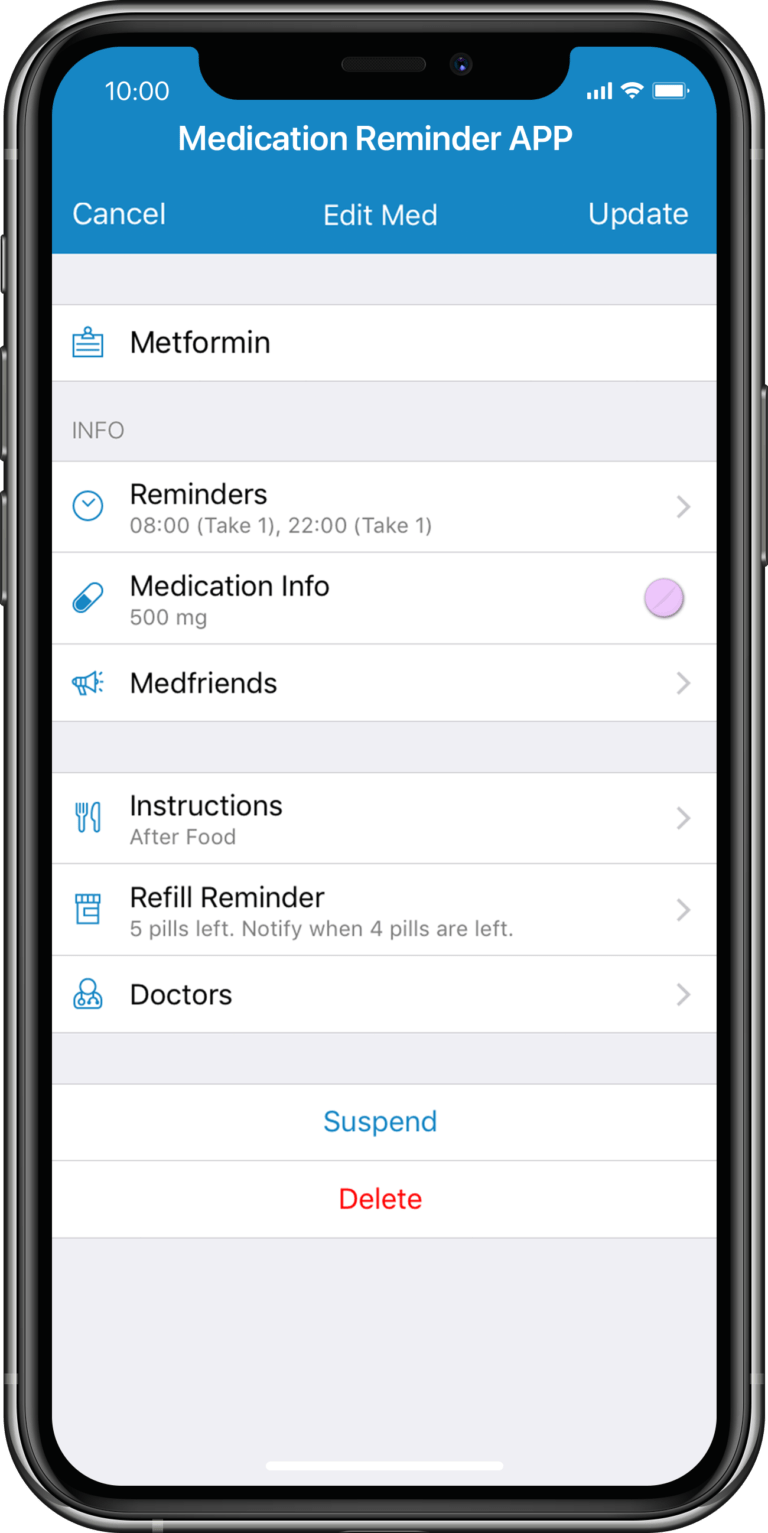
Task: Suspend this medication
Action: pos(380,1122)
